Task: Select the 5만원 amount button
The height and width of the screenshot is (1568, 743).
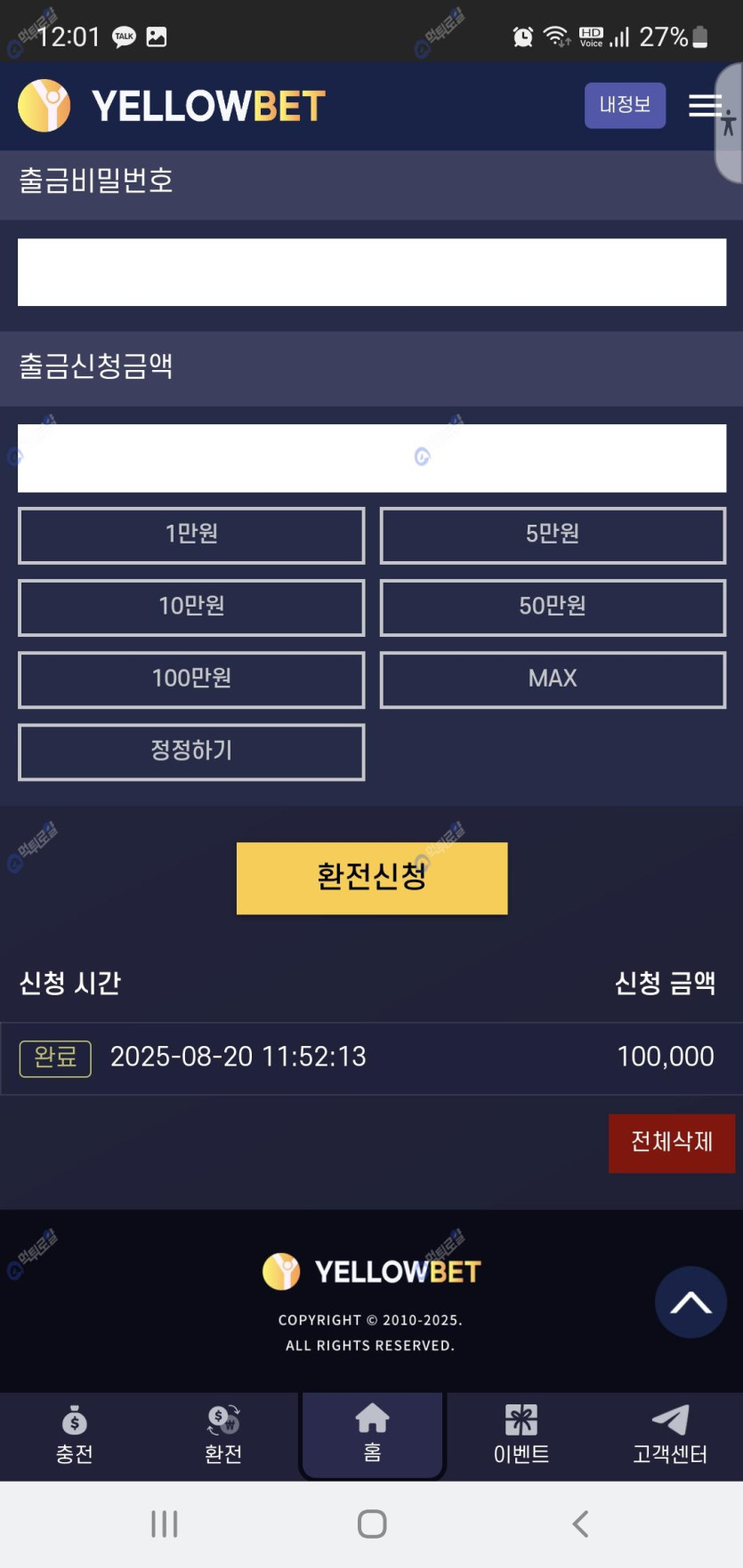Action: coord(553,535)
